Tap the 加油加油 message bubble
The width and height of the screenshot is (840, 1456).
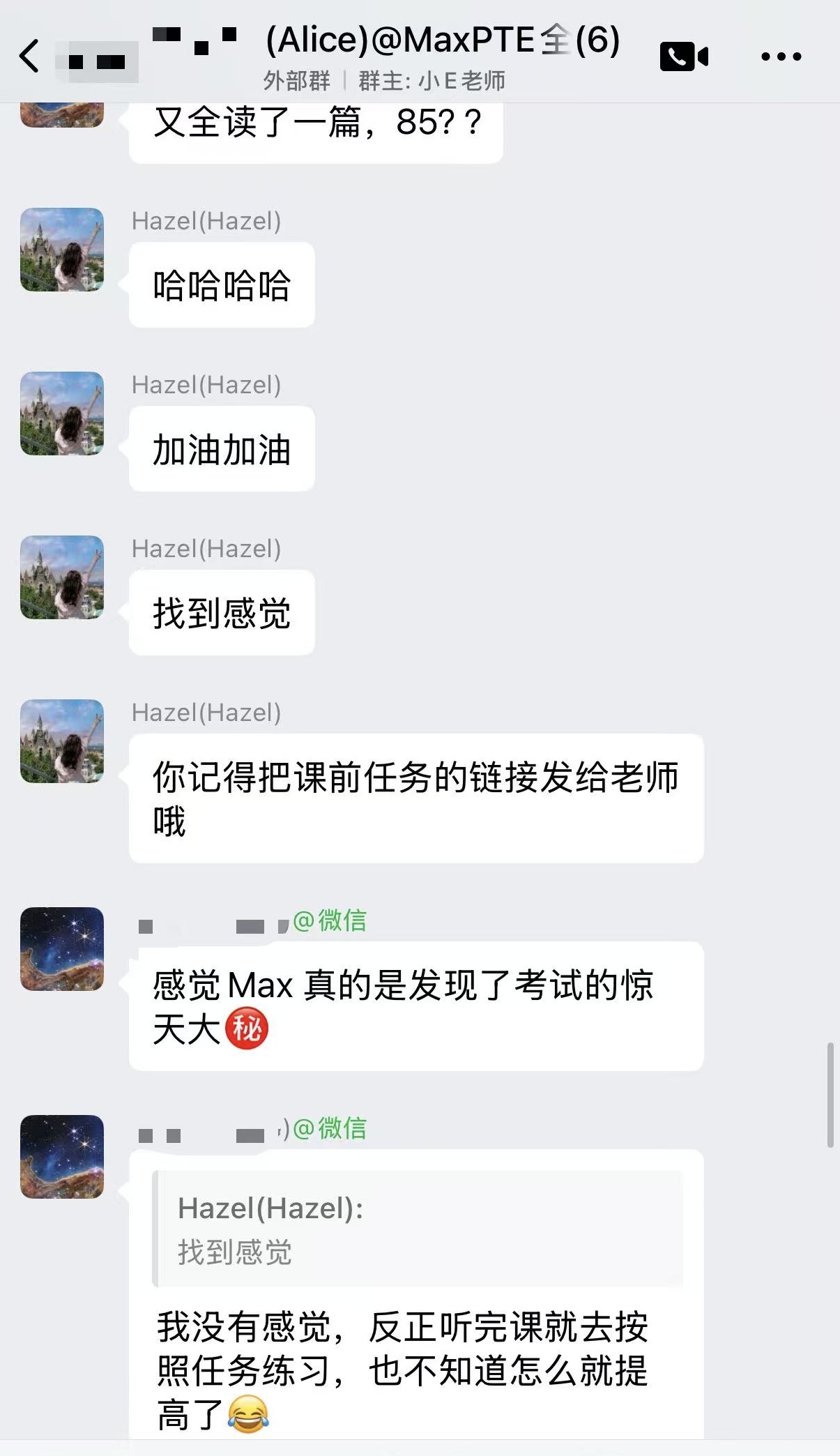pyautogui.click(x=222, y=450)
